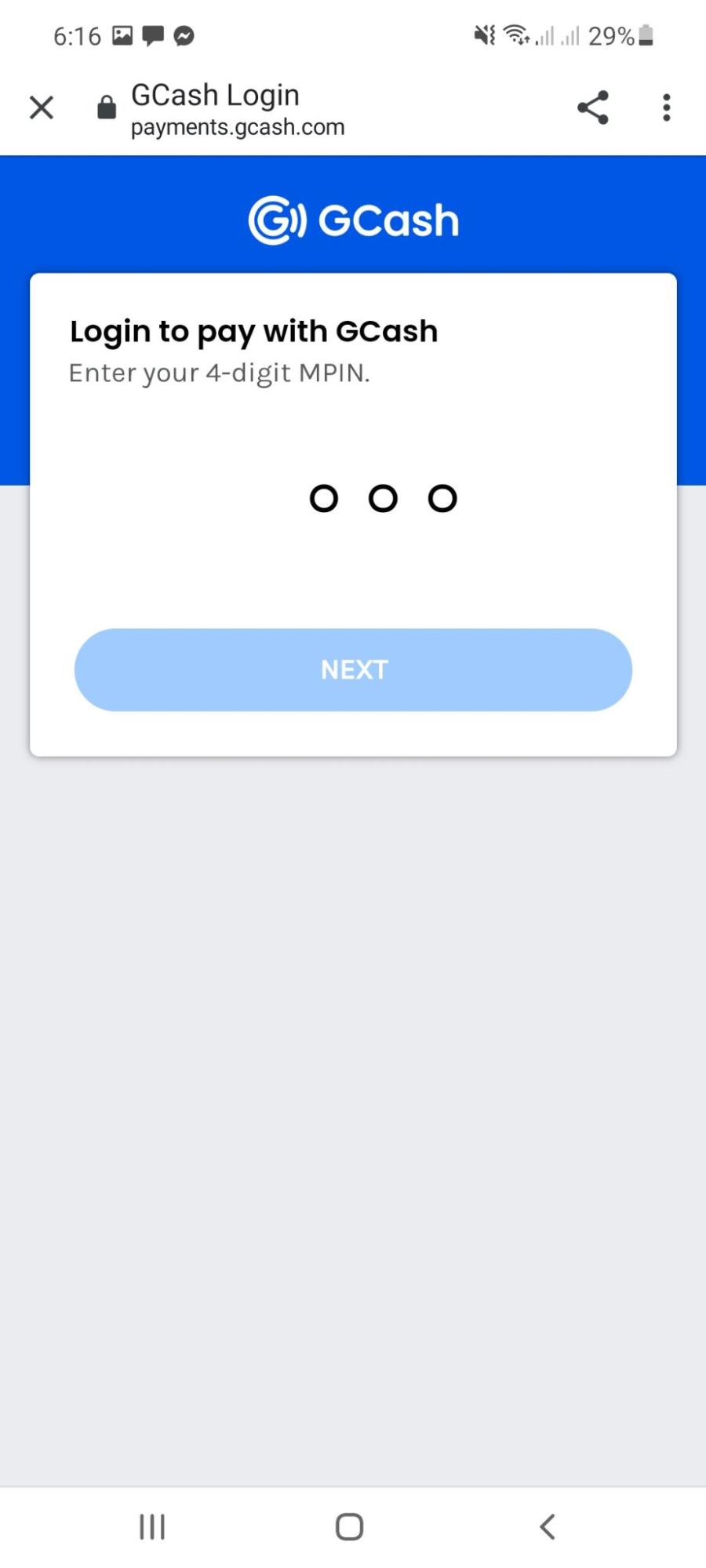Image resolution: width=706 pixels, height=1568 pixels.
Task: Share the GCash payment page
Action: coord(592,107)
